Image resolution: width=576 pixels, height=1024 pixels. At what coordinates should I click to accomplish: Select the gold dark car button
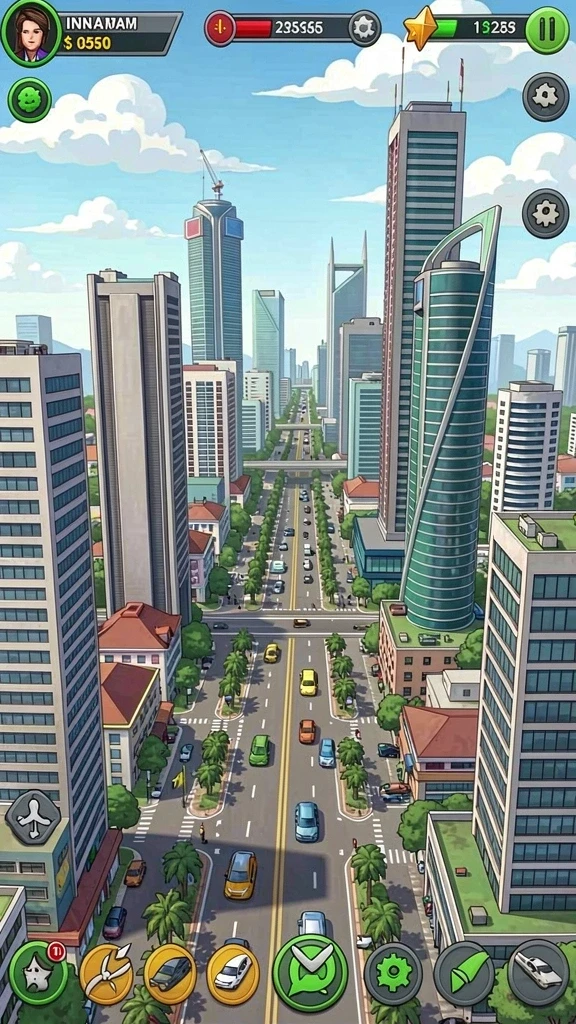click(170, 974)
